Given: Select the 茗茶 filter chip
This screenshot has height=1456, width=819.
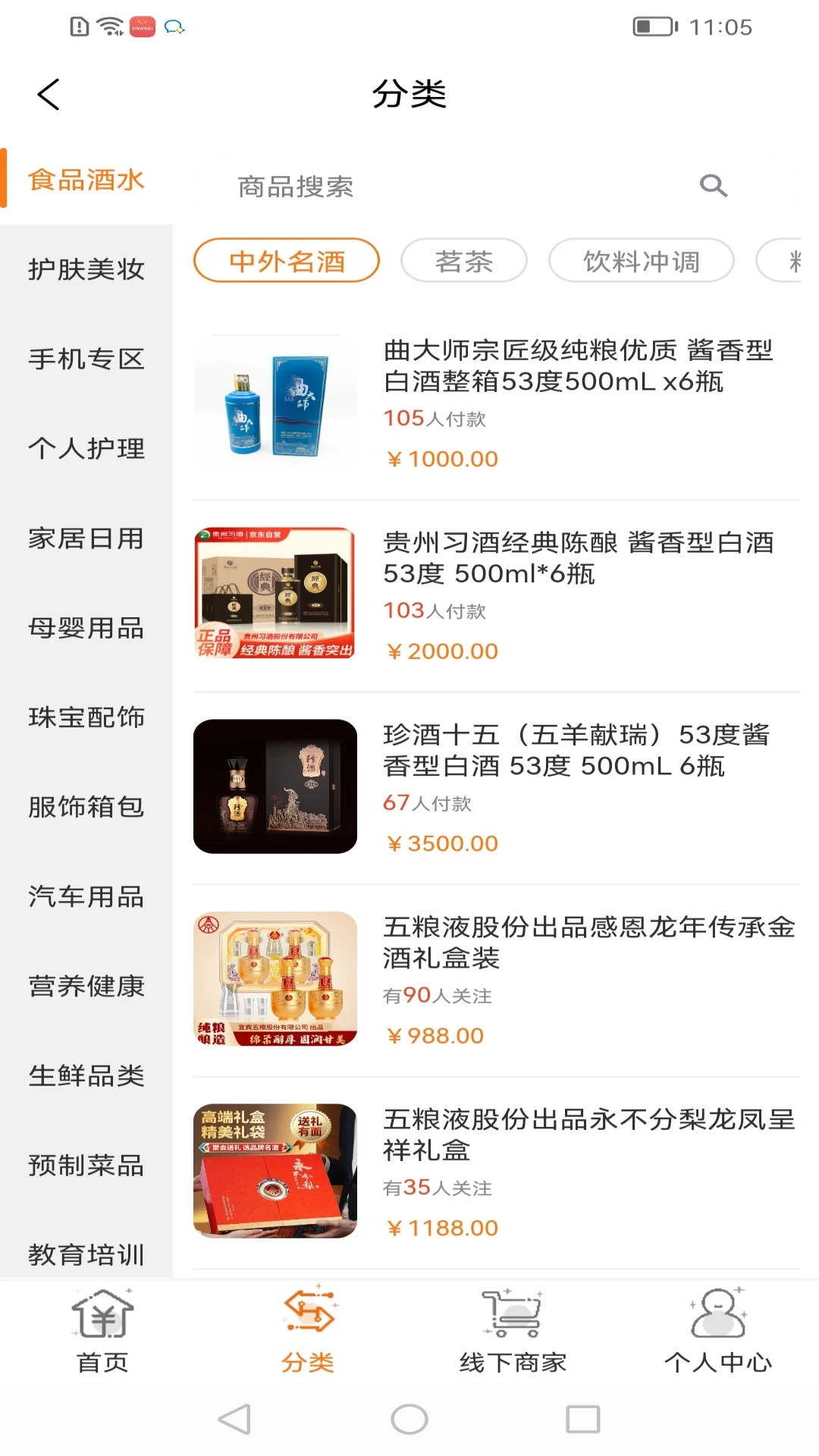Looking at the screenshot, I should tap(463, 262).
